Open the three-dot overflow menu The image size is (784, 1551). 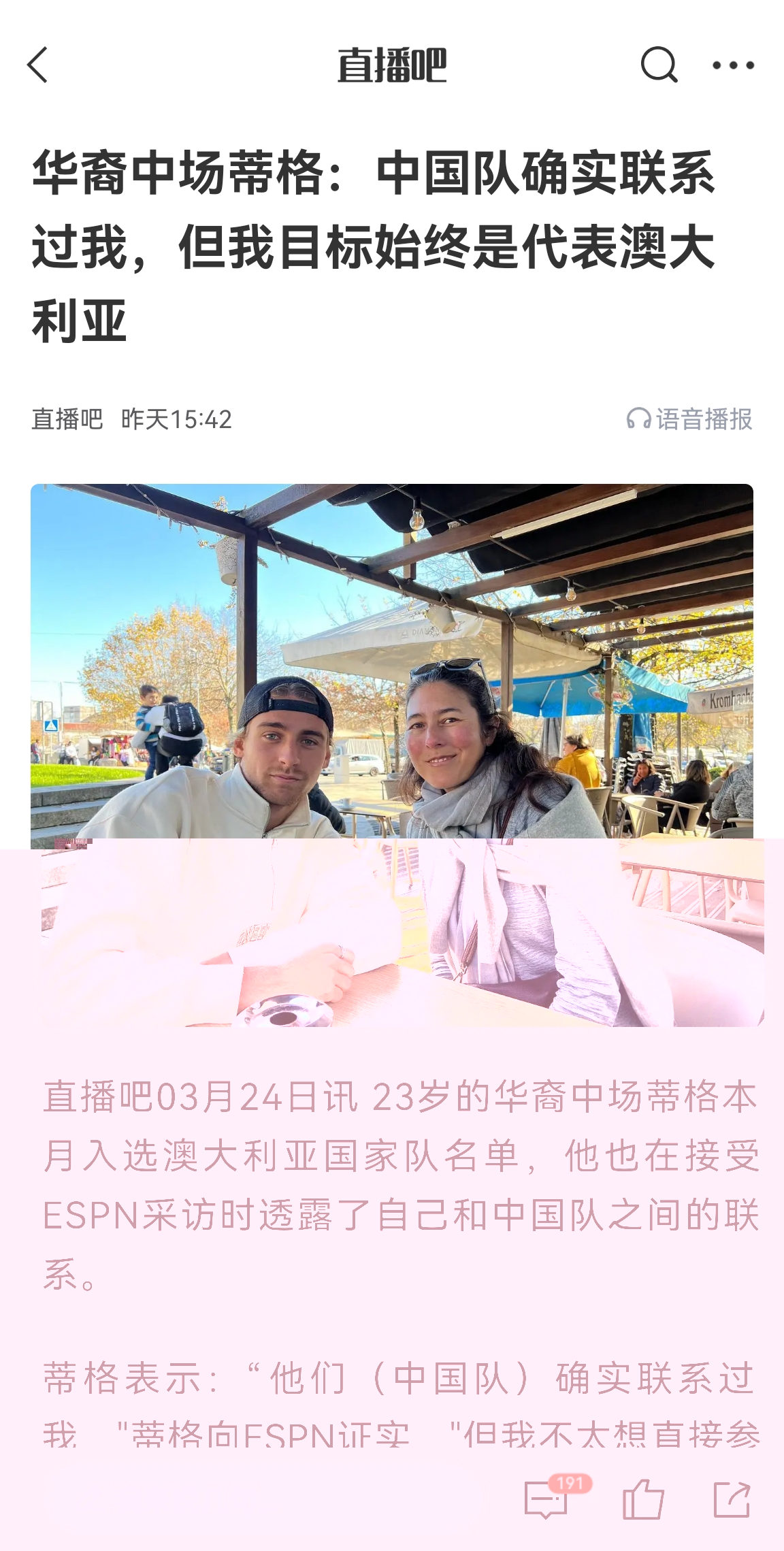tap(733, 65)
